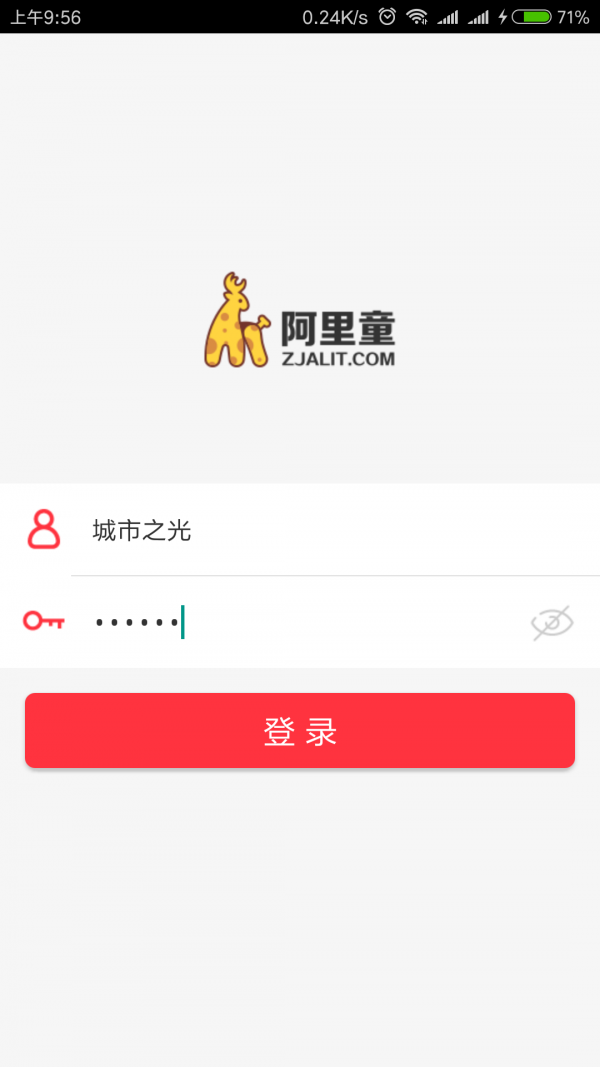
Task: Toggle password visibility with the eye icon
Action: click(552, 622)
